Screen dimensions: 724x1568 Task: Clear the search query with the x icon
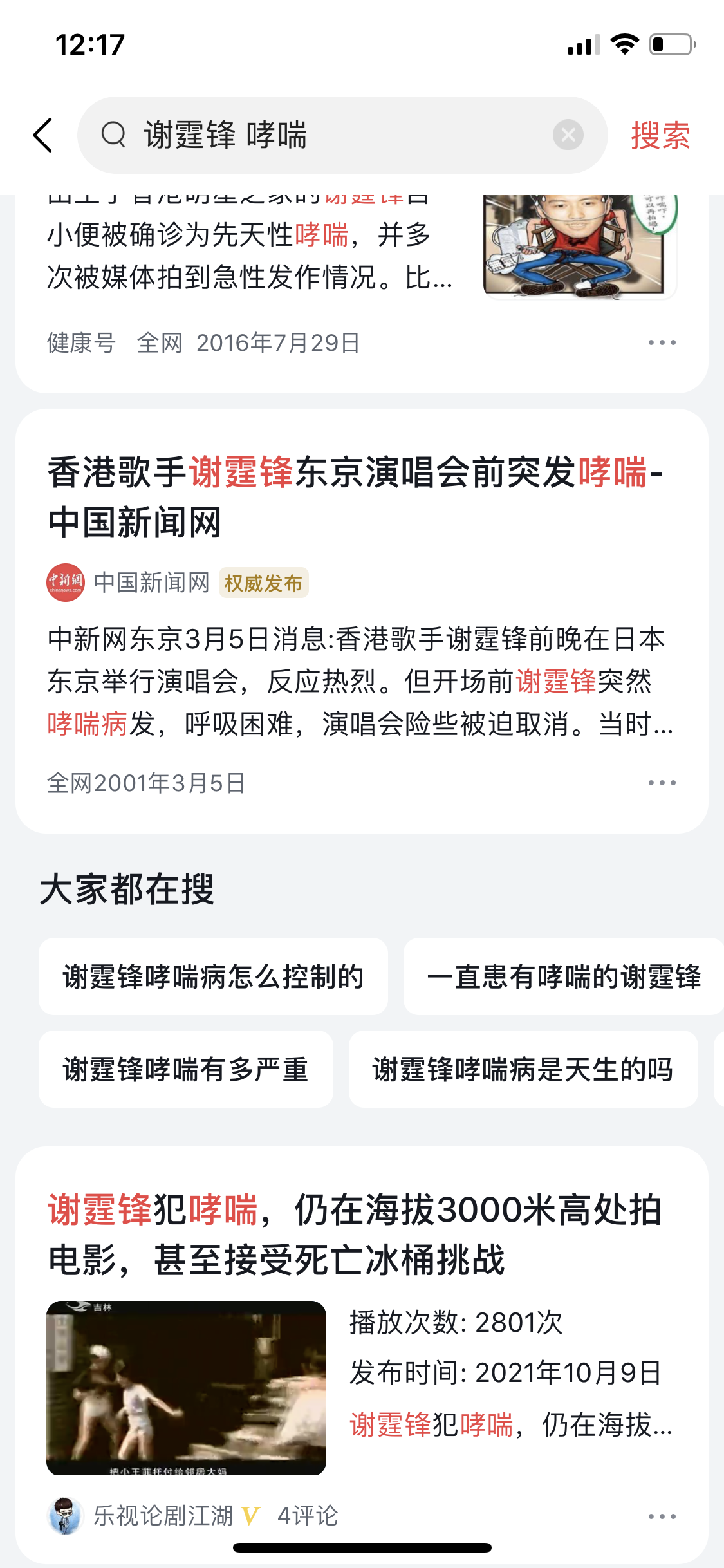point(567,135)
